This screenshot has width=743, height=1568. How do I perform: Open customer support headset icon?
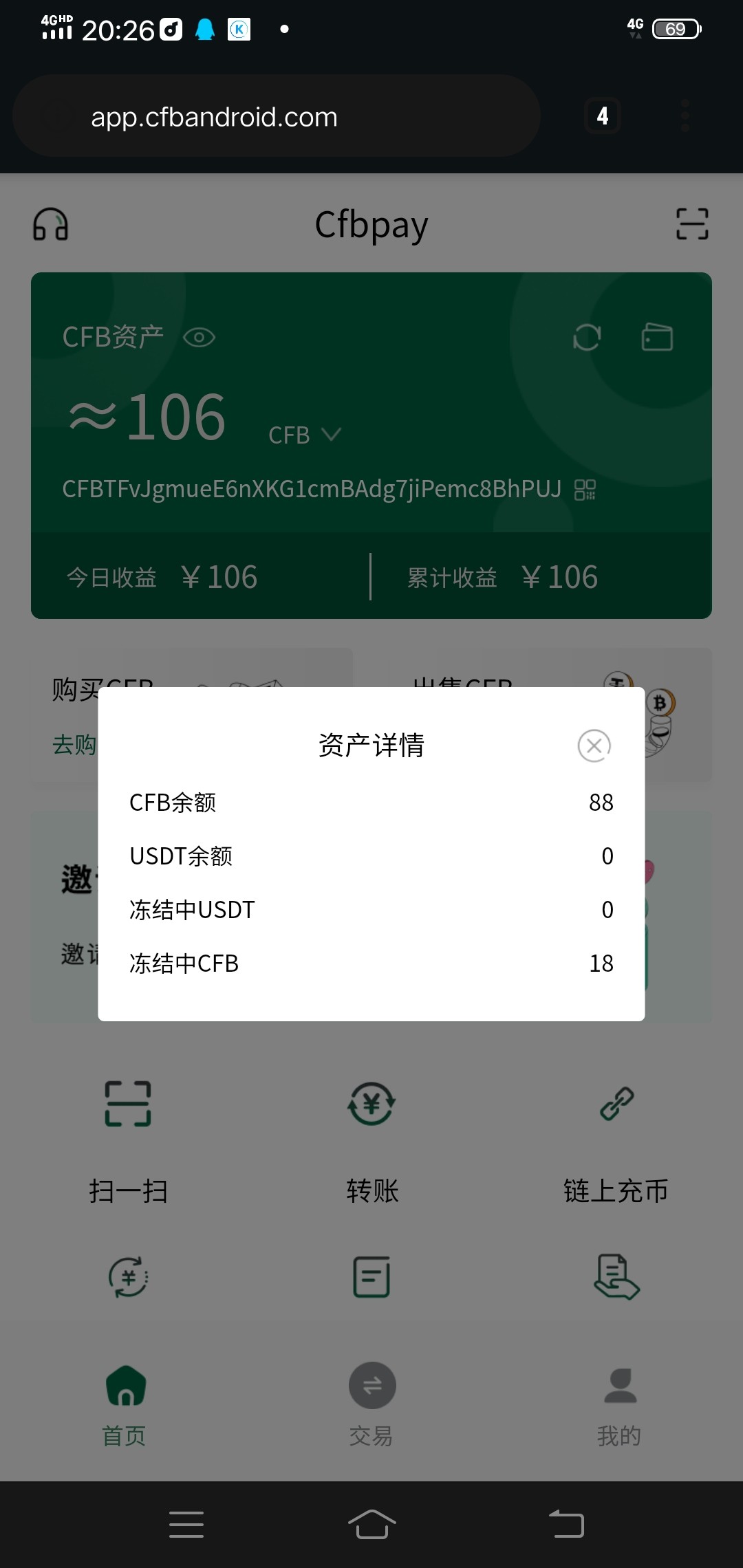click(x=51, y=225)
